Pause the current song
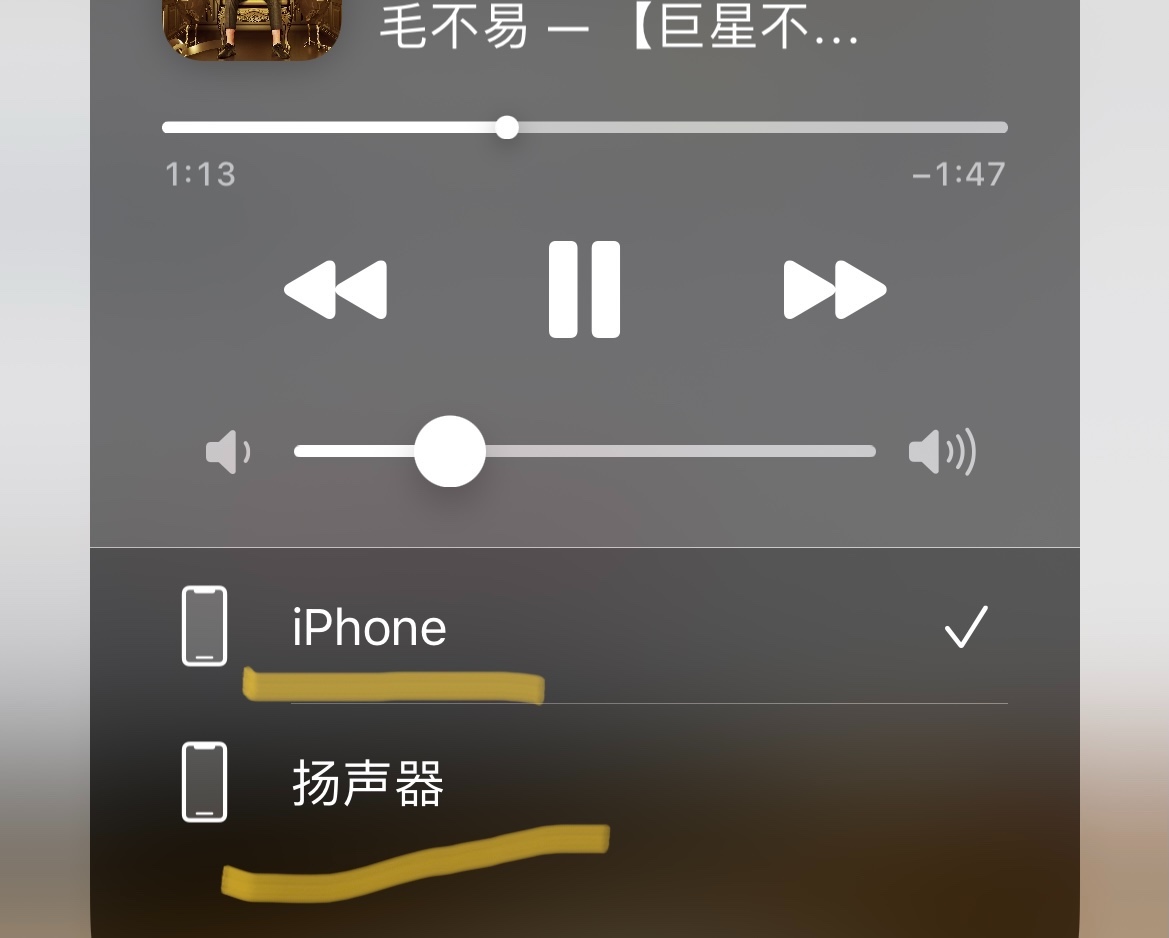Screen dimensions: 1169x938 pos(584,289)
